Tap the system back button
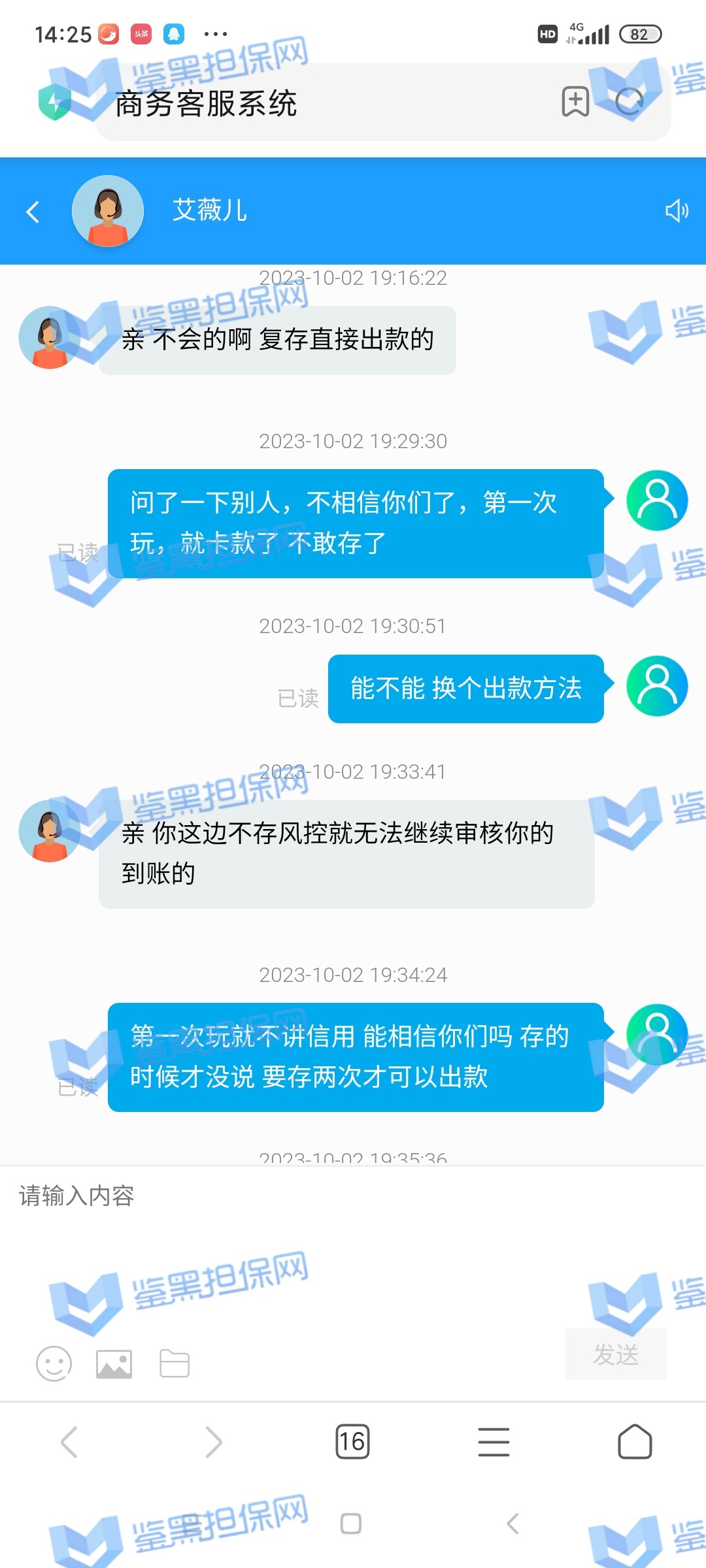Screen dimensions: 706x1568 513,1524
